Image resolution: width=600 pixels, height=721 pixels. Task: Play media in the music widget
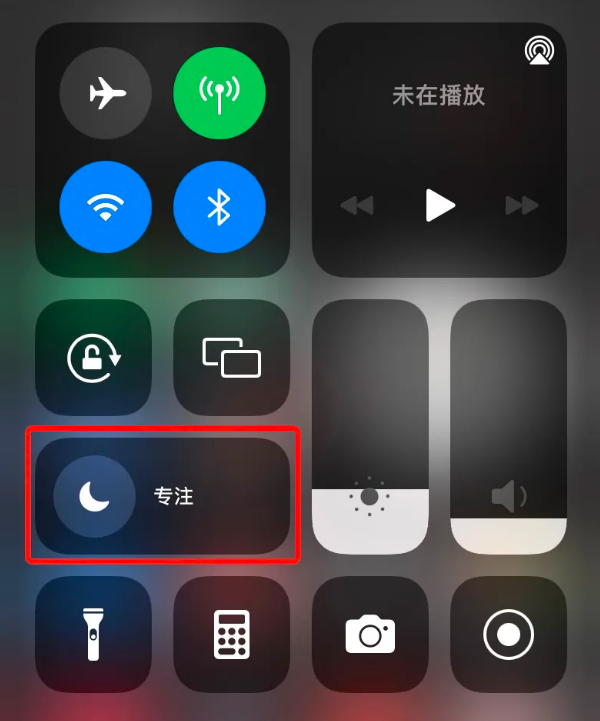pos(439,205)
